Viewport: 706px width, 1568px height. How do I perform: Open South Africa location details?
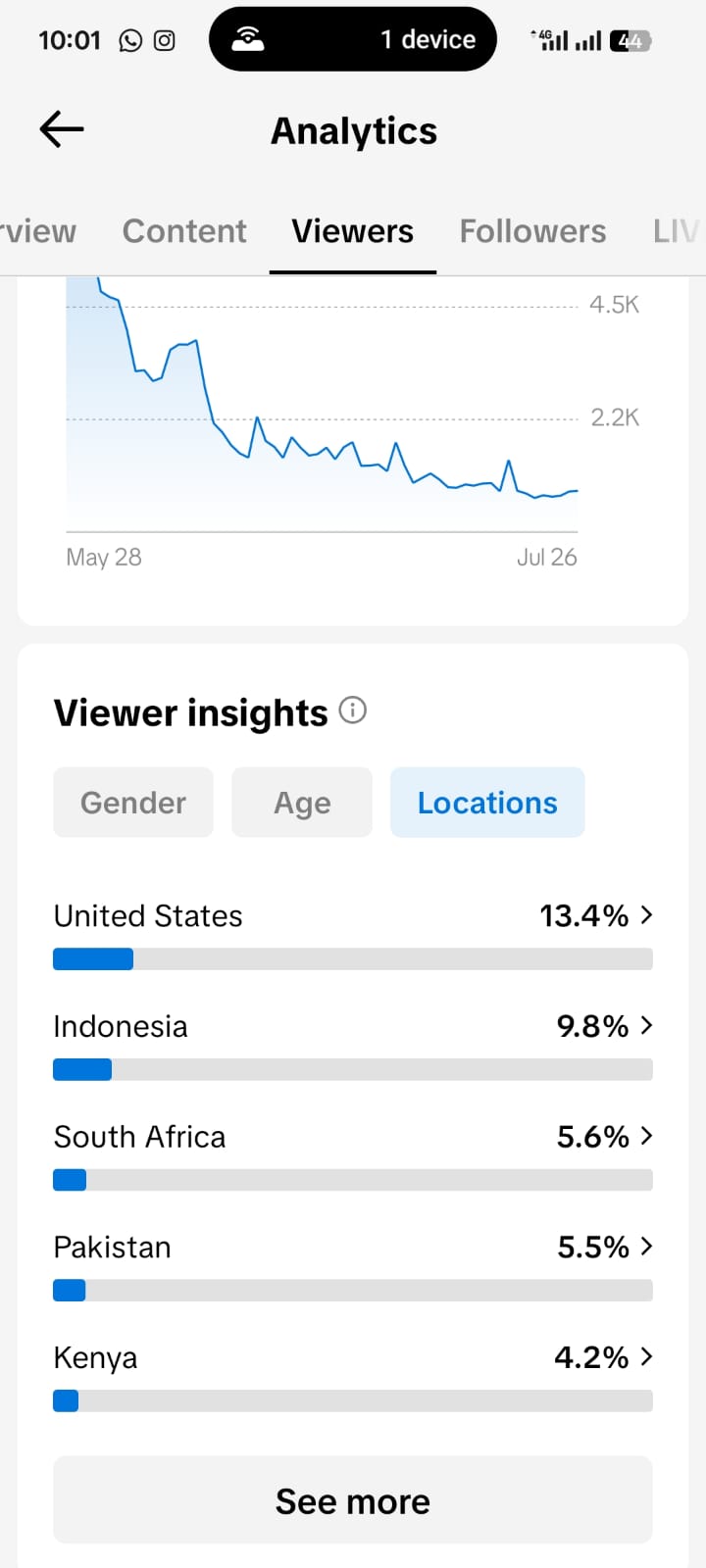click(353, 1154)
